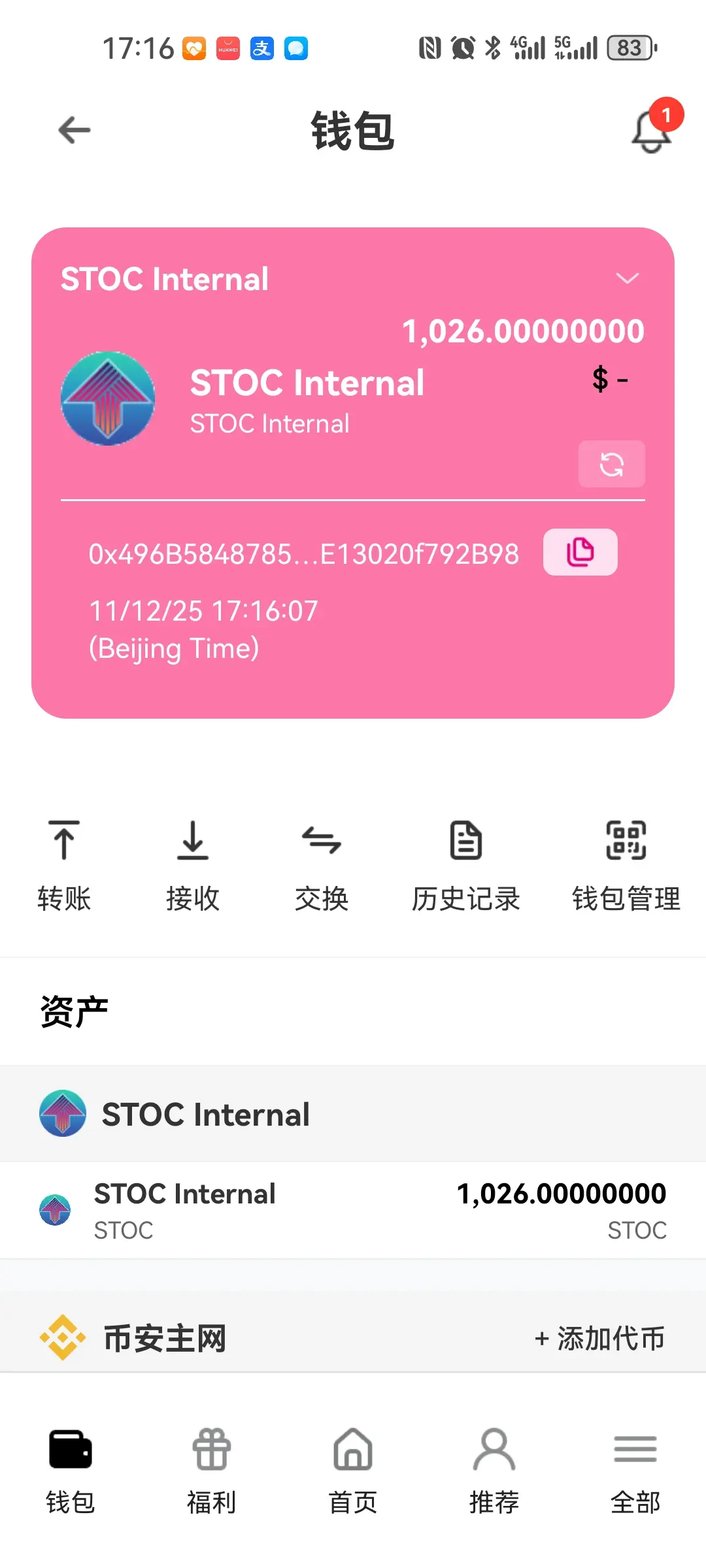The height and width of the screenshot is (1568, 706).
Task: Refresh the STOC Internal balance
Action: coord(611,464)
